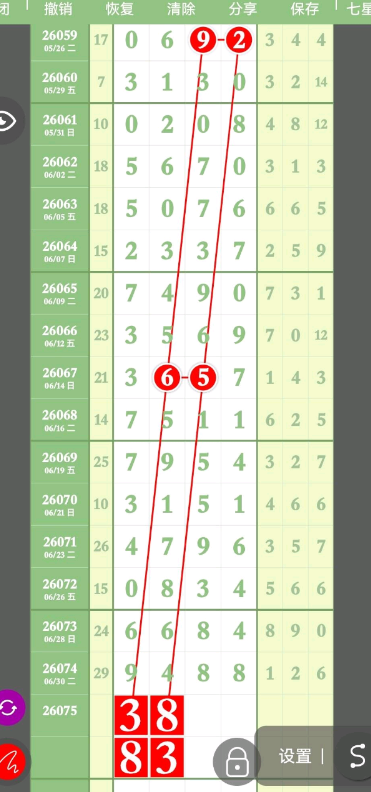Viewport: 371px width, 792px height.
Task: Toggle visibility with the eye icon
Action: (x=7, y=121)
